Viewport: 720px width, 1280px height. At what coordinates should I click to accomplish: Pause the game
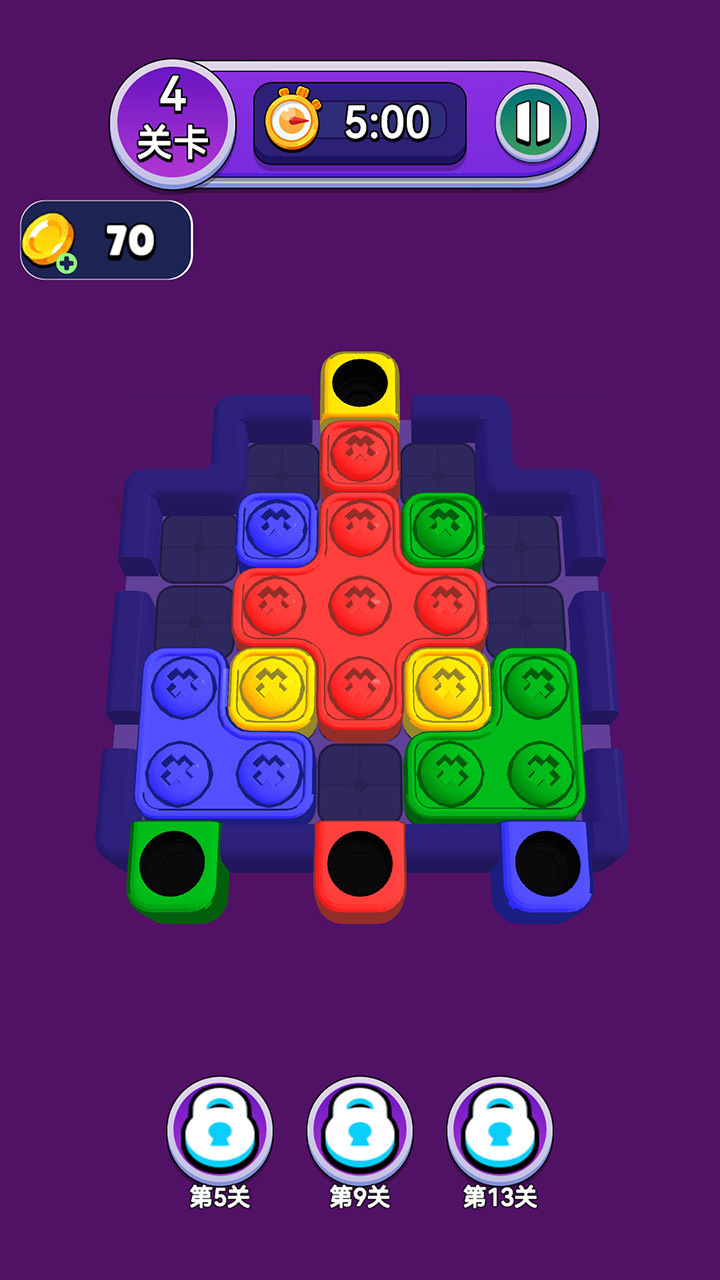click(x=533, y=122)
